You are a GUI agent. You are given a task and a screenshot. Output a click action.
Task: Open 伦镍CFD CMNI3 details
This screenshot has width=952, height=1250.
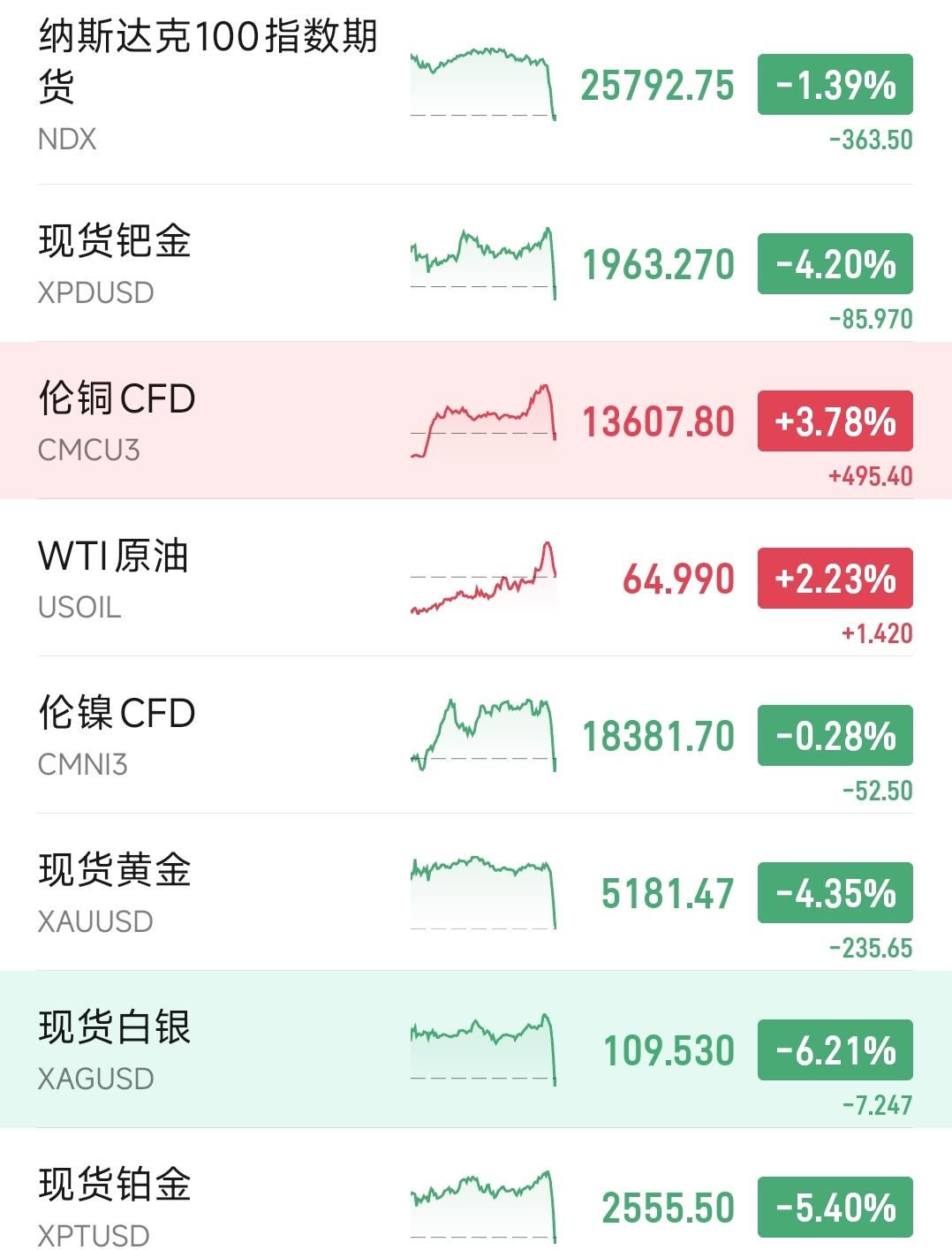point(117,735)
